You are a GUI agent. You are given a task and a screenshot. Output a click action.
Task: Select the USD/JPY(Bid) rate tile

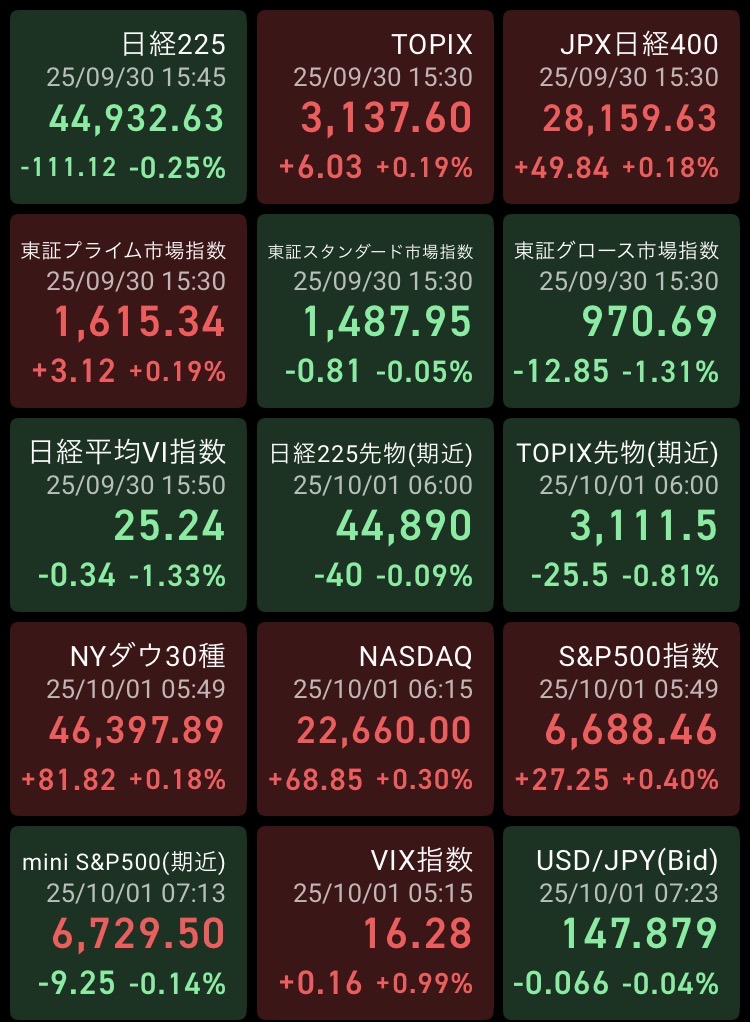[621, 921]
